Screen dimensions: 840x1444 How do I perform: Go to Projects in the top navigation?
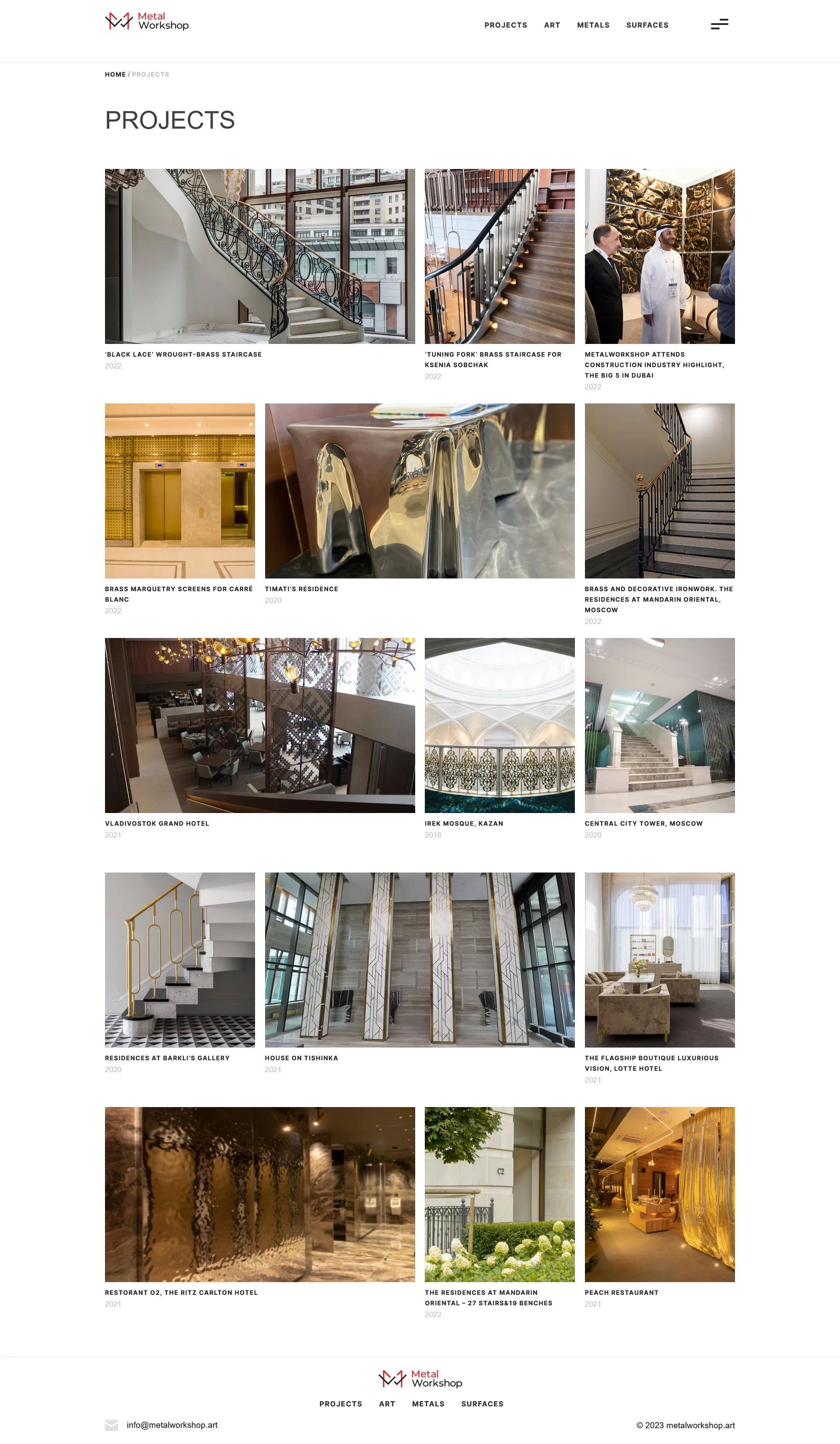[x=505, y=25]
